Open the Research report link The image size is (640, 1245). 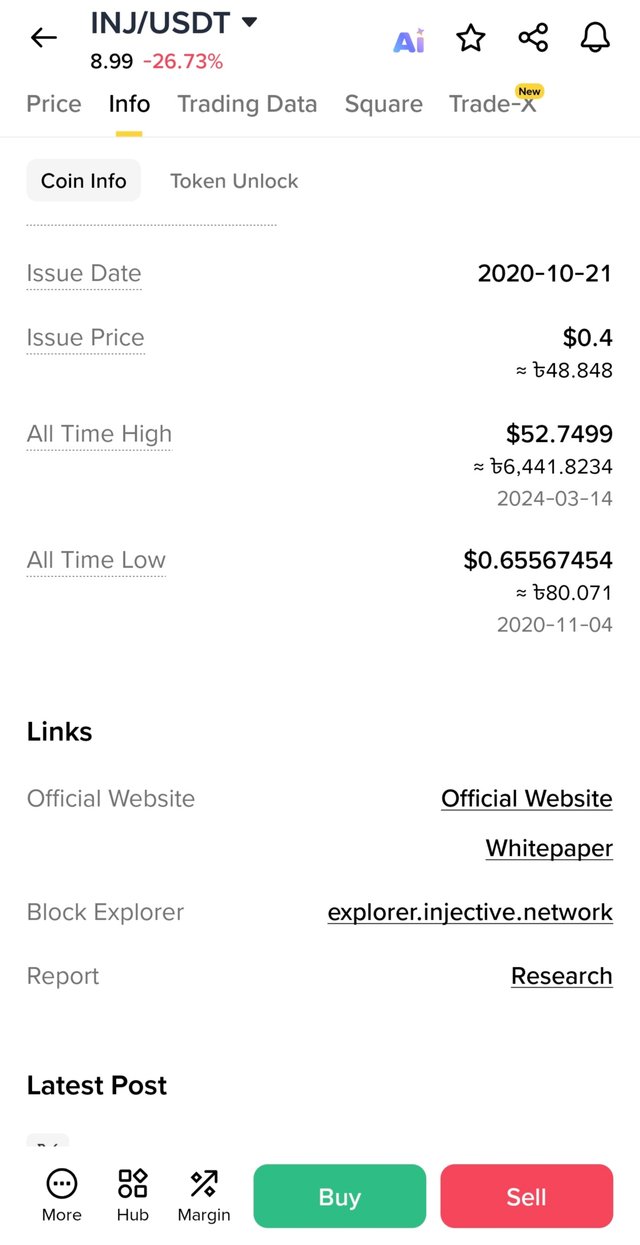[x=561, y=976]
